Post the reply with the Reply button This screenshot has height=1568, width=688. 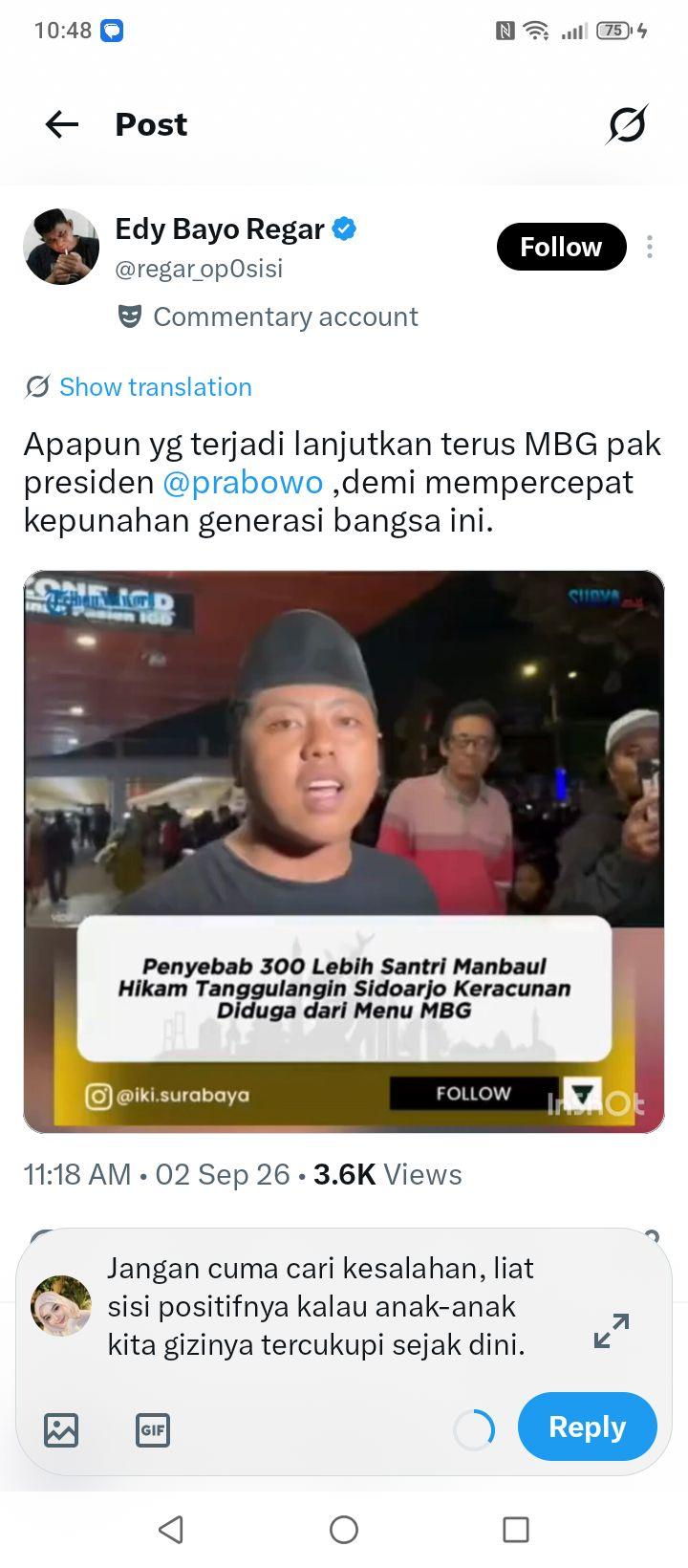587,1426
